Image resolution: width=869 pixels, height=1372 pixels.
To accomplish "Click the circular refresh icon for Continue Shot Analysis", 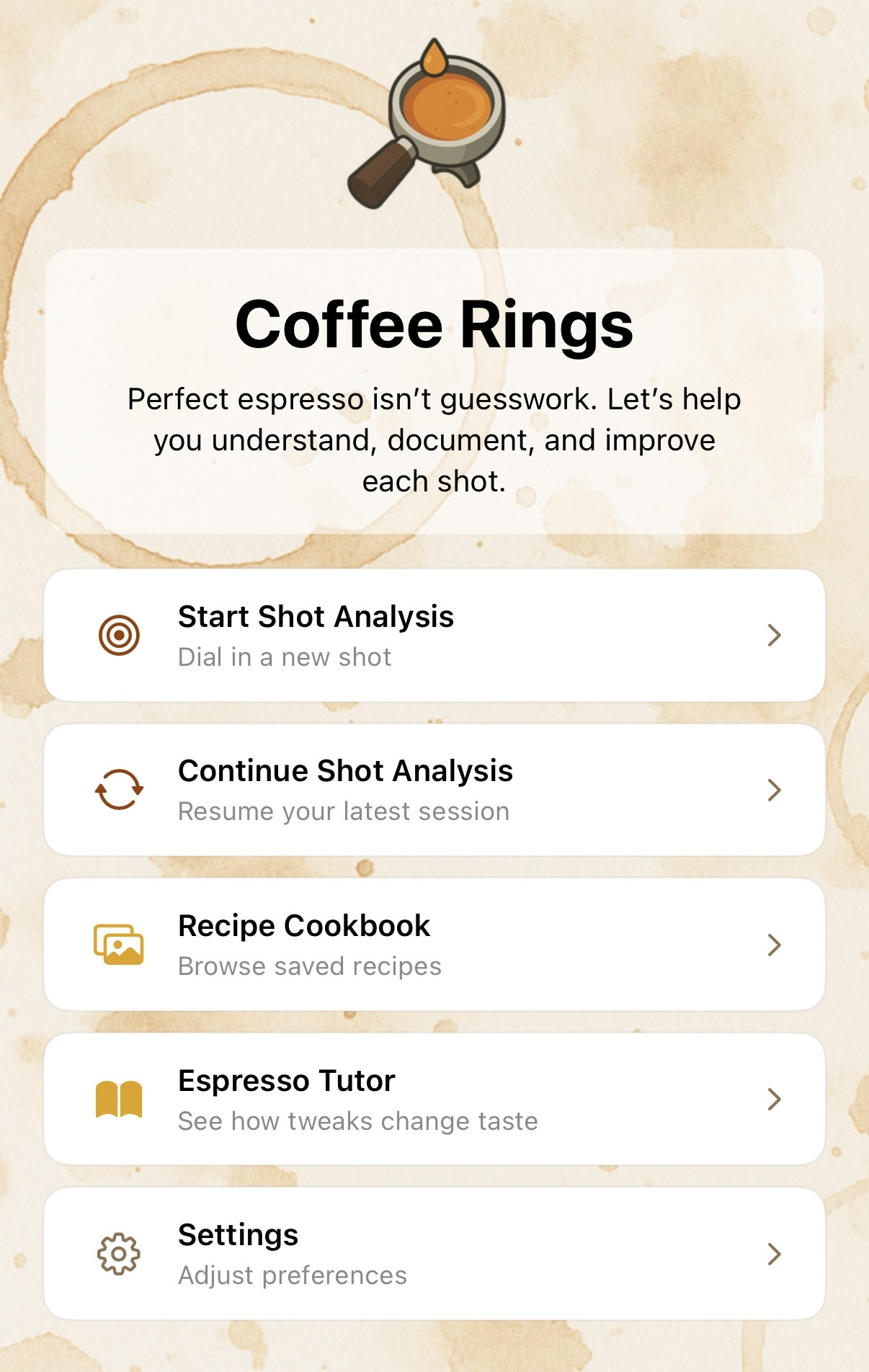I will click(119, 788).
